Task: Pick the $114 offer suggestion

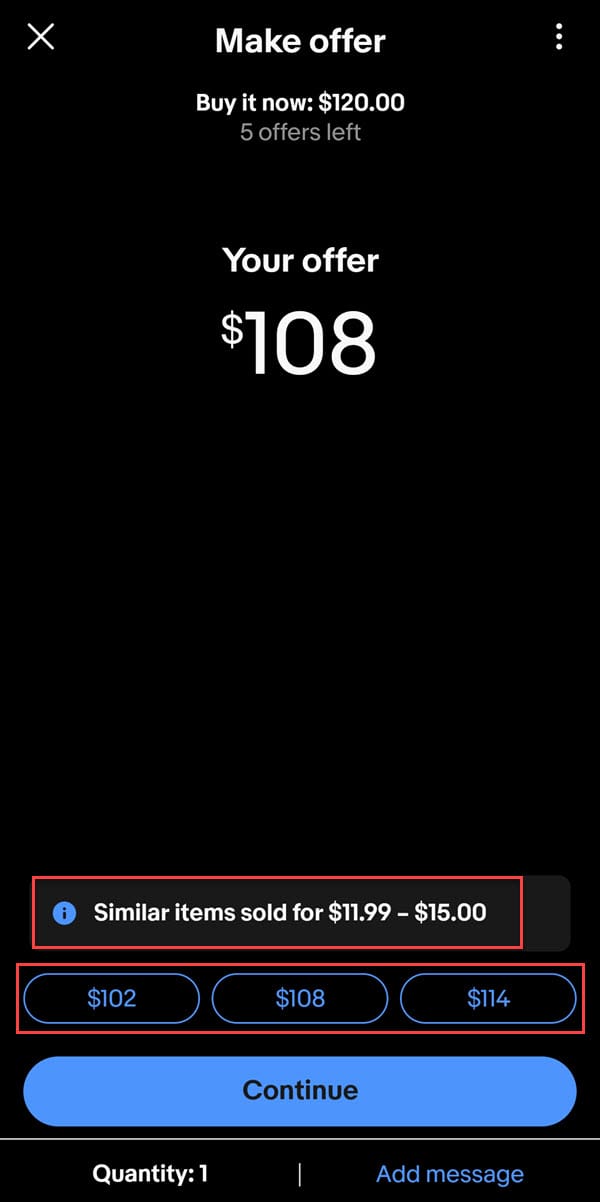Action: click(488, 998)
